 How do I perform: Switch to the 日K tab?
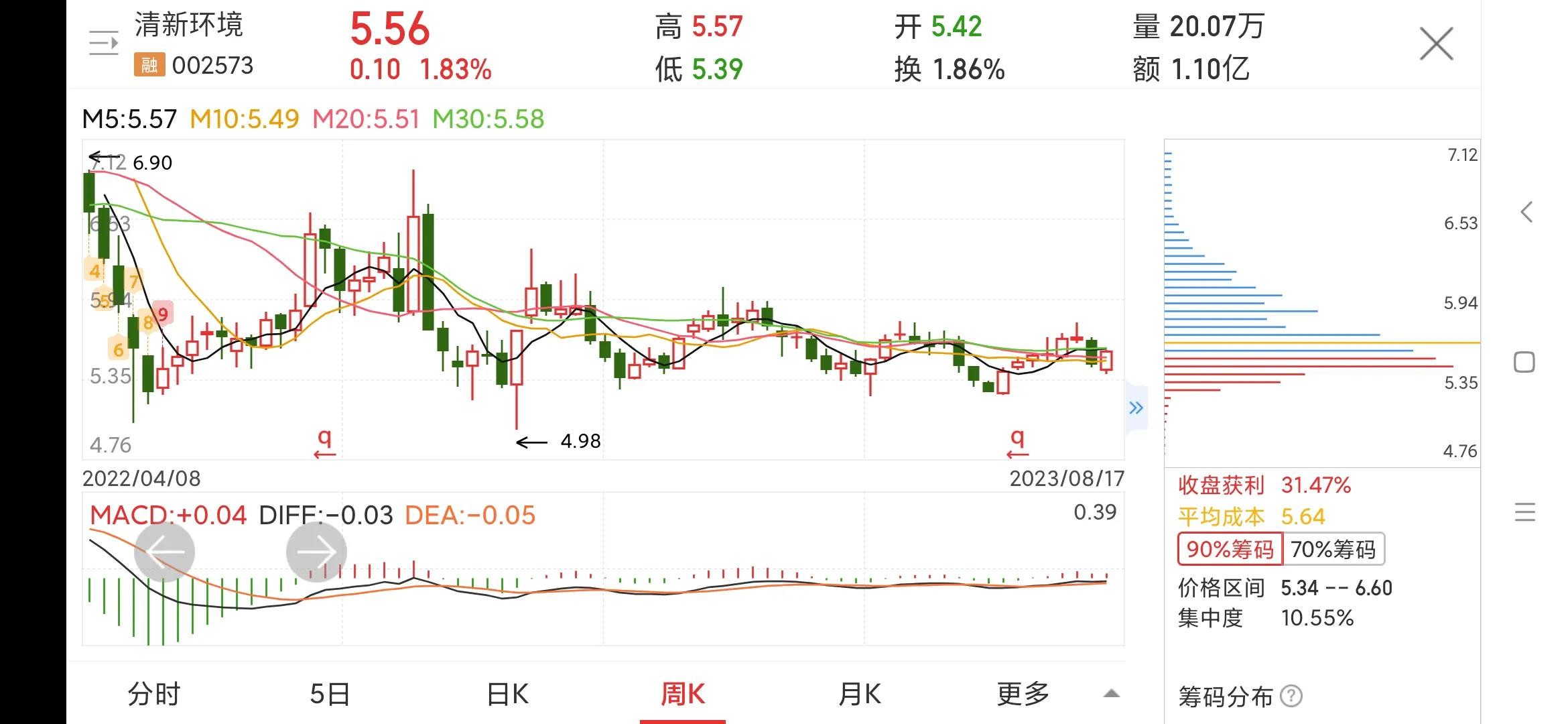coord(507,694)
